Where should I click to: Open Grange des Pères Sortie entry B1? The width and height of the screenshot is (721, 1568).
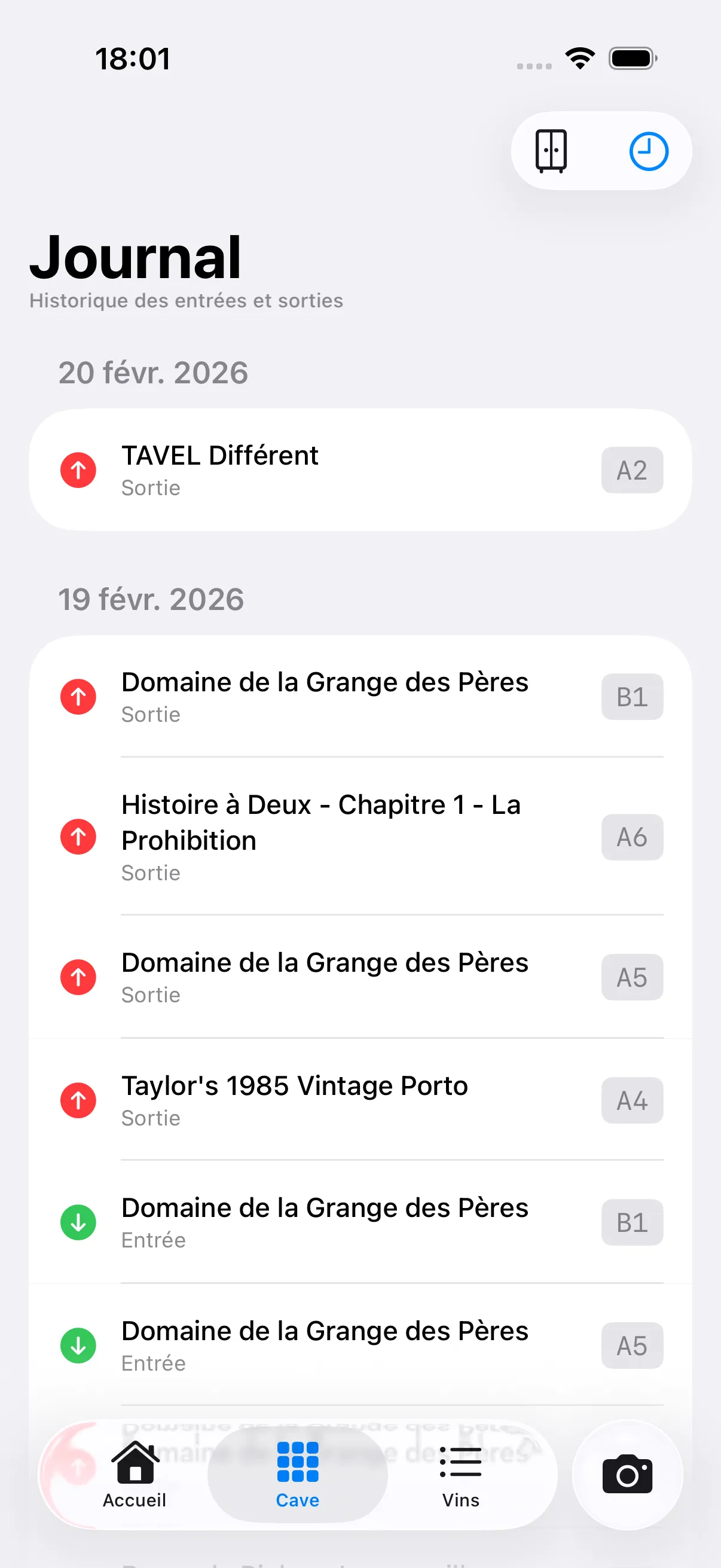click(360, 696)
